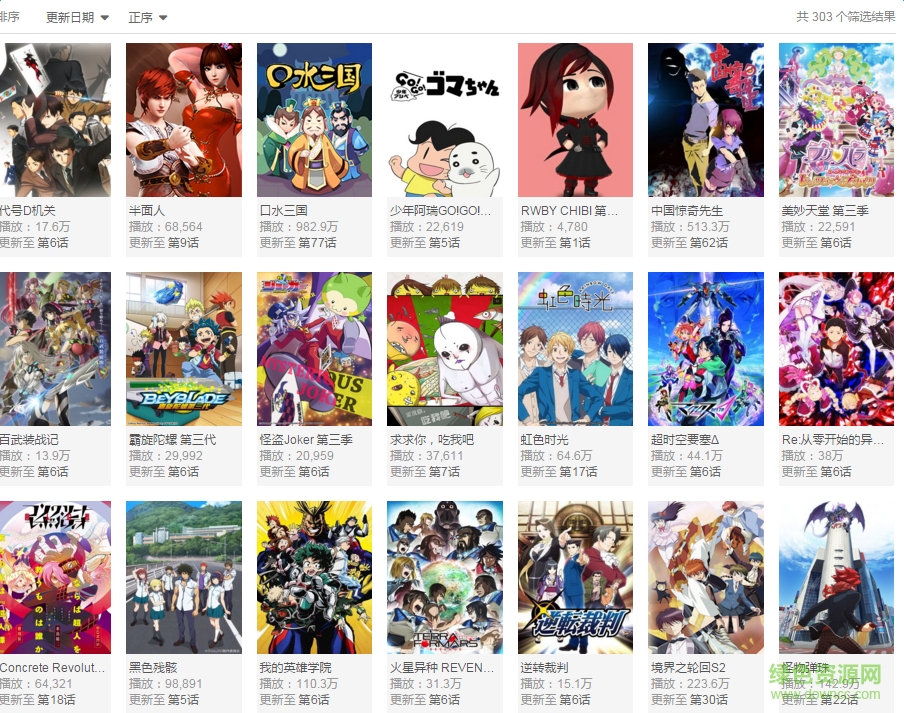Open 百武装战记 anime

tap(54, 349)
